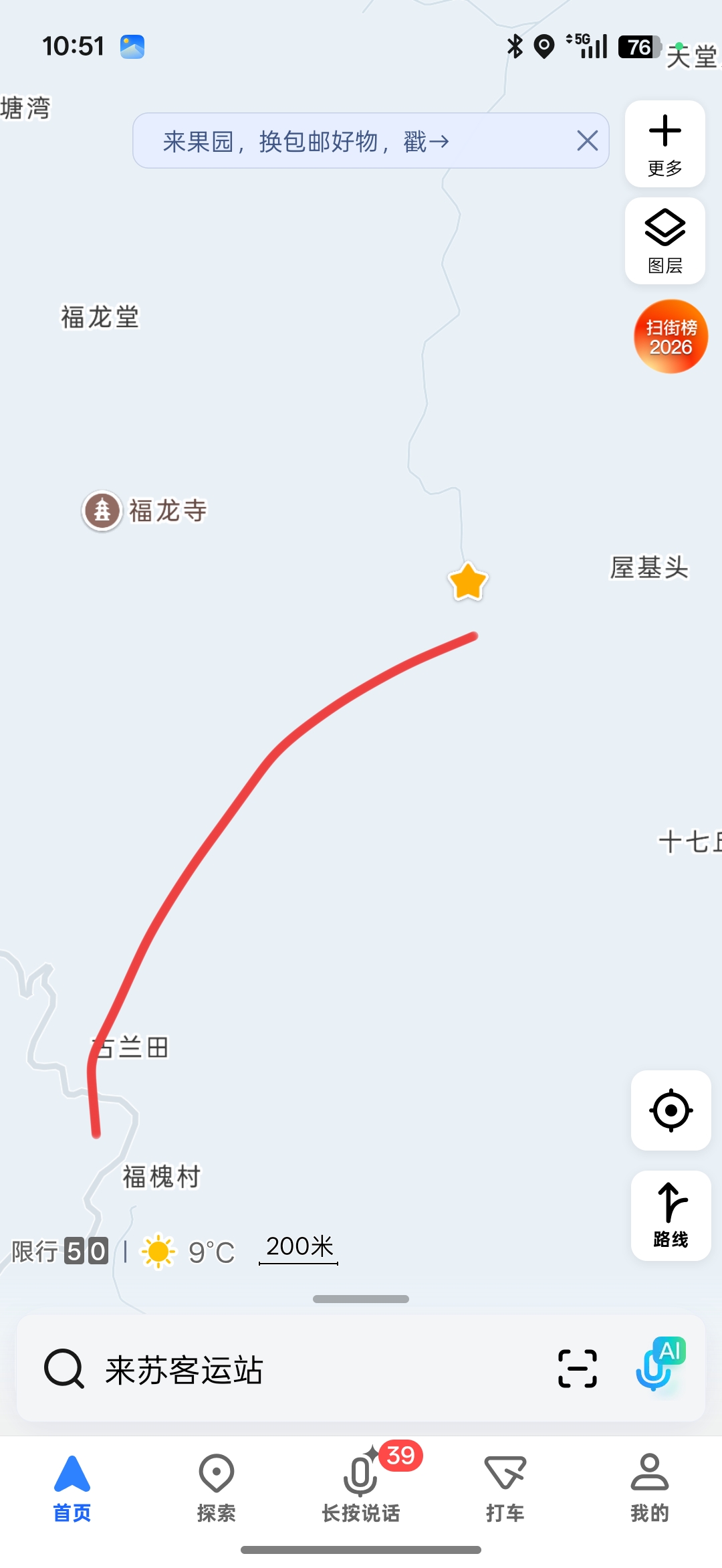Switch to the 打车 tab
Image resolution: width=722 pixels, height=1568 pixels.
pos(505,1485)
